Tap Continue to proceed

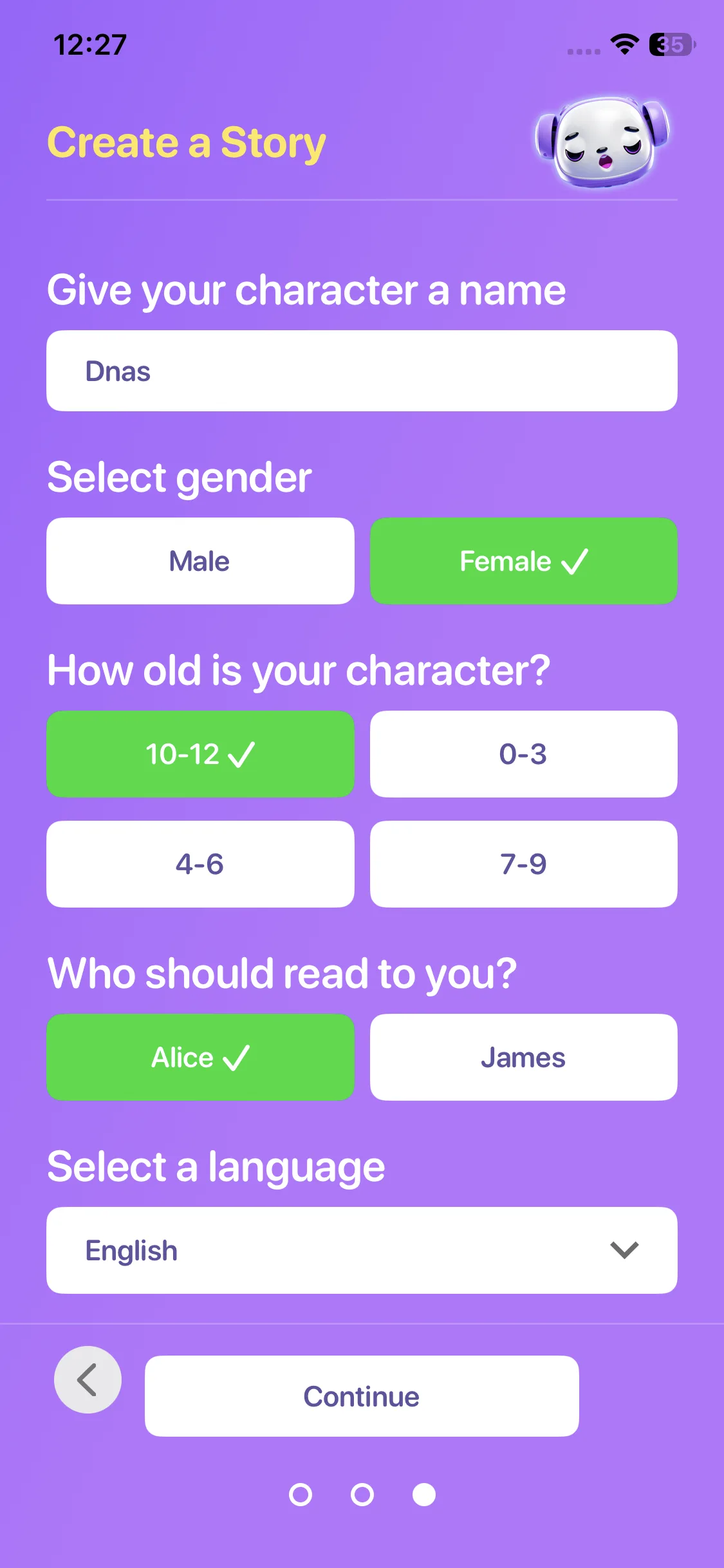[362, 1396]
